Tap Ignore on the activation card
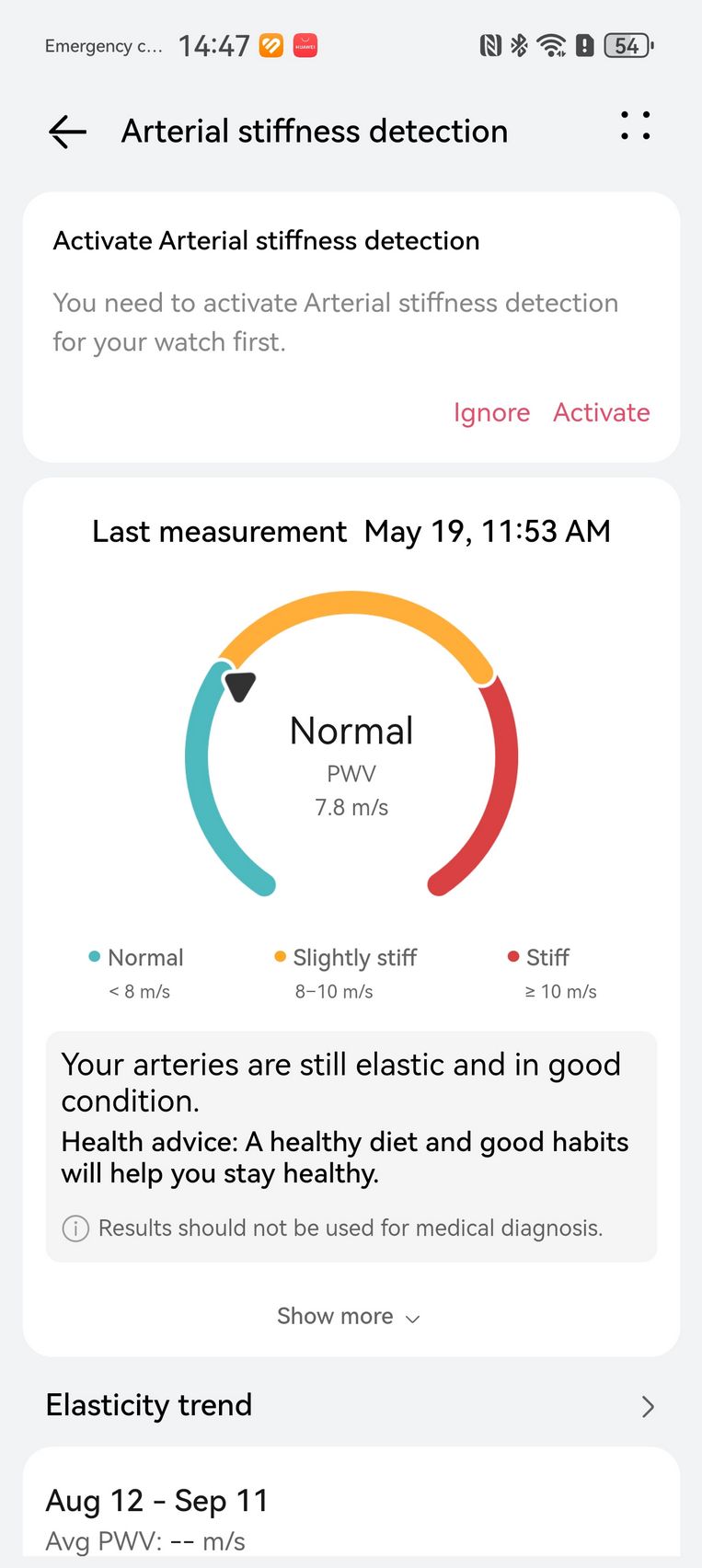Image resolution: width=702 pixels, height=1568 pixels. 491,412
